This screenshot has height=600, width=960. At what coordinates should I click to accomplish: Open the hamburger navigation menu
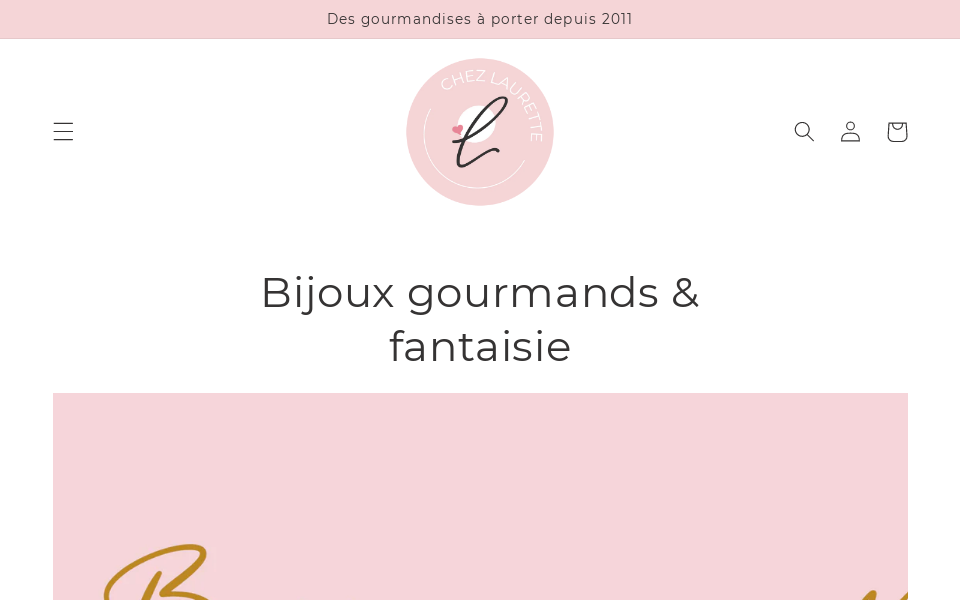[63, 131]
